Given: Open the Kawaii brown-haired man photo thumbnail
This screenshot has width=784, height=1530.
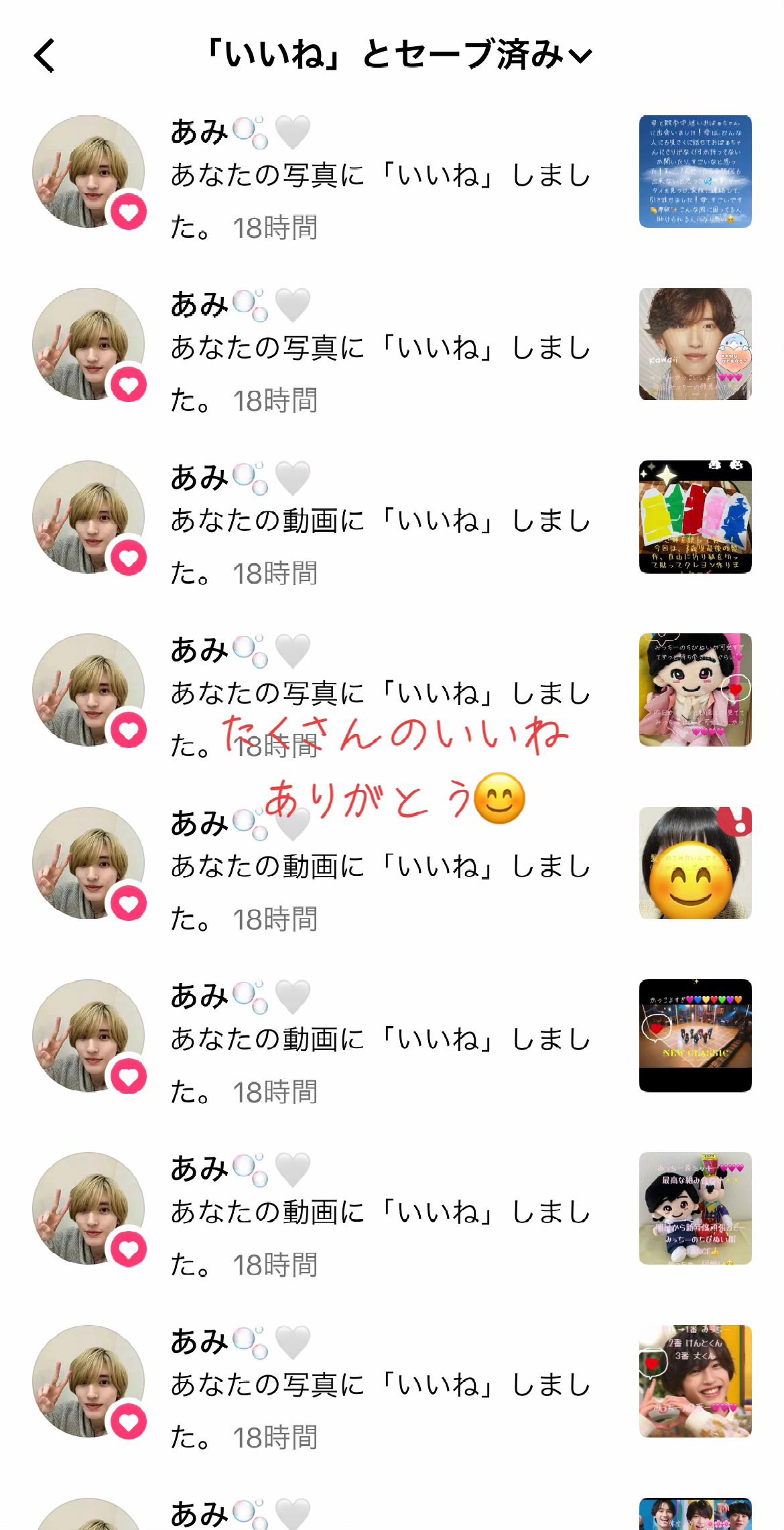Looking at the screenshot, I should click(x=695, y=344).
